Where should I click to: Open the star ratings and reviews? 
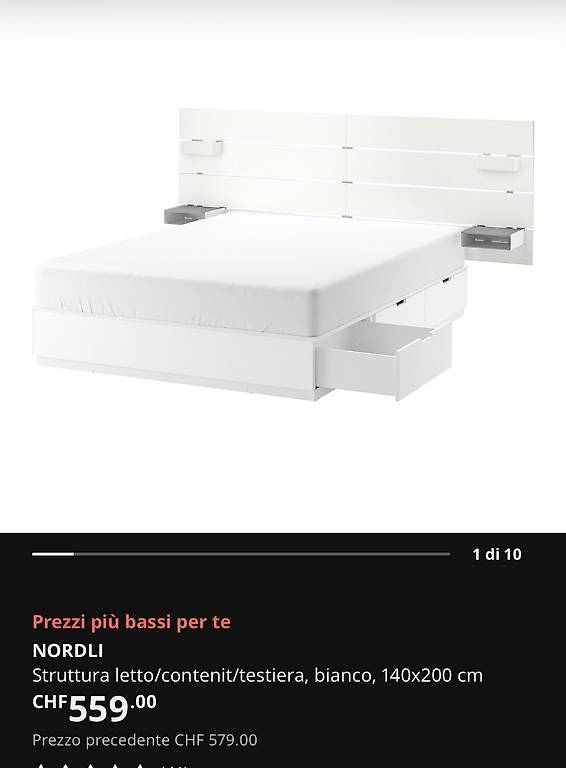[x=110, y=765]
